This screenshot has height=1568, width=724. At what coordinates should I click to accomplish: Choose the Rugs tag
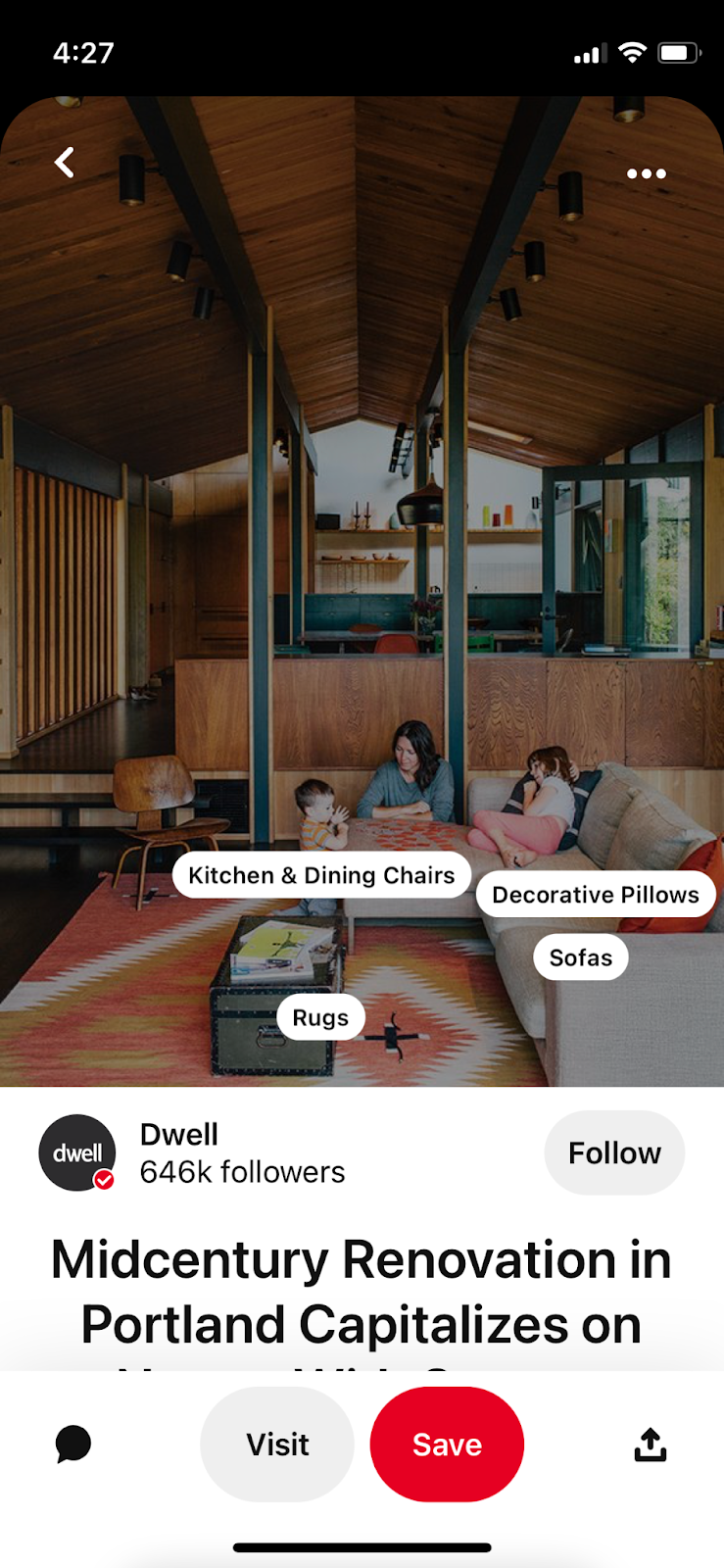click(x=320, y=1018)
